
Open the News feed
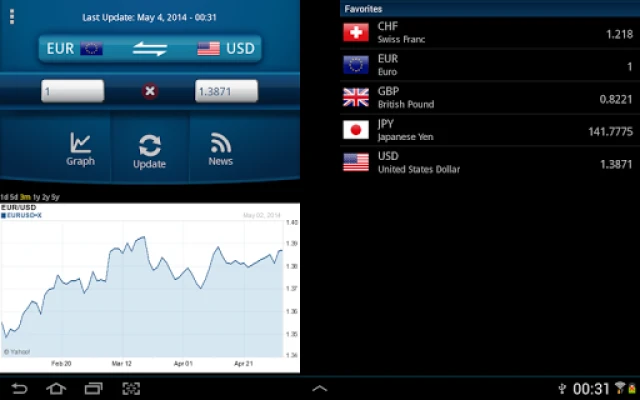(x=221, y=149)
